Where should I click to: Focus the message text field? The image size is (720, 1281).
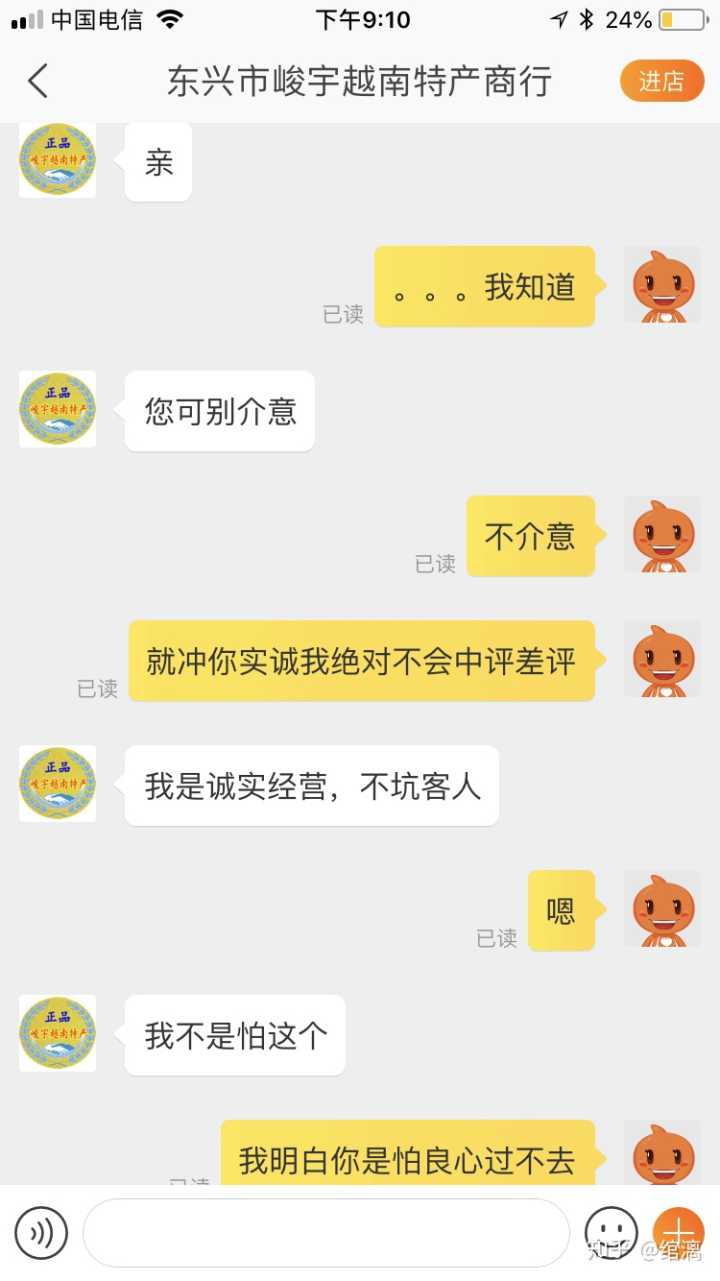(326, 1233)
